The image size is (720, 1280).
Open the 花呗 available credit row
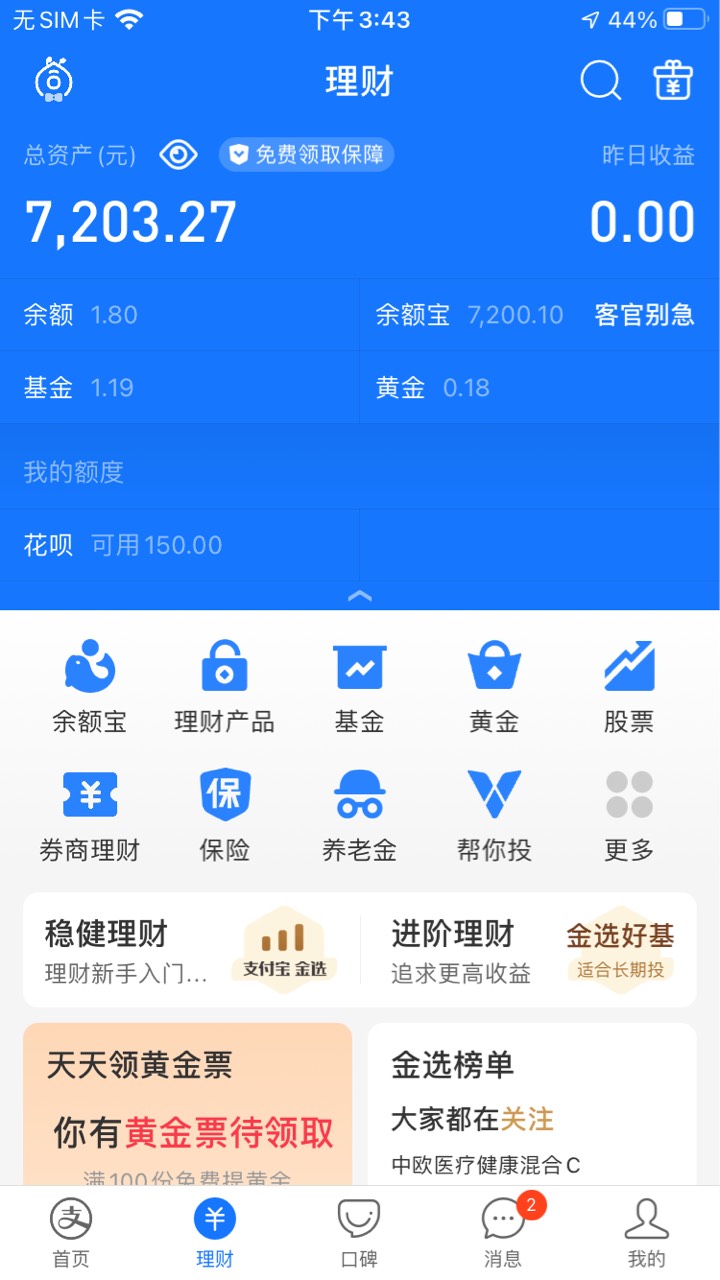[180, 545]
